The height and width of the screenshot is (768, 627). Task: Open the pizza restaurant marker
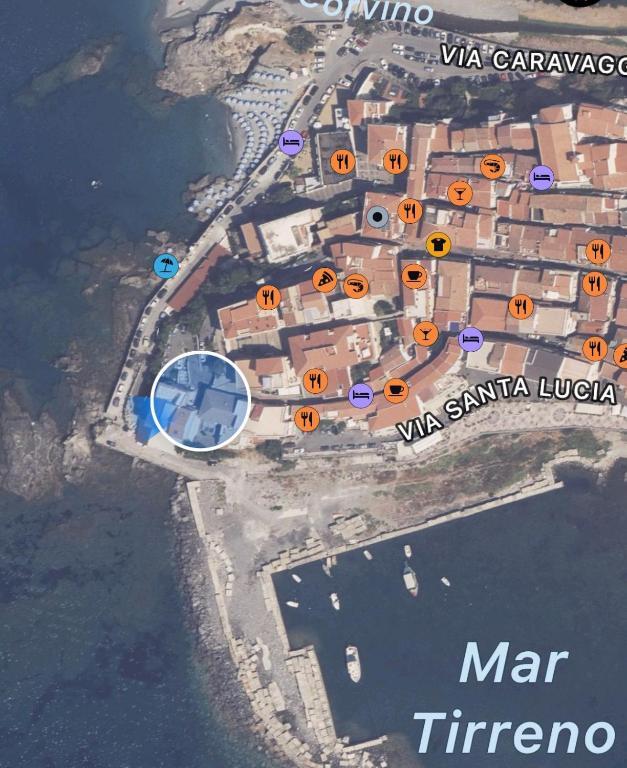point(325,279)
